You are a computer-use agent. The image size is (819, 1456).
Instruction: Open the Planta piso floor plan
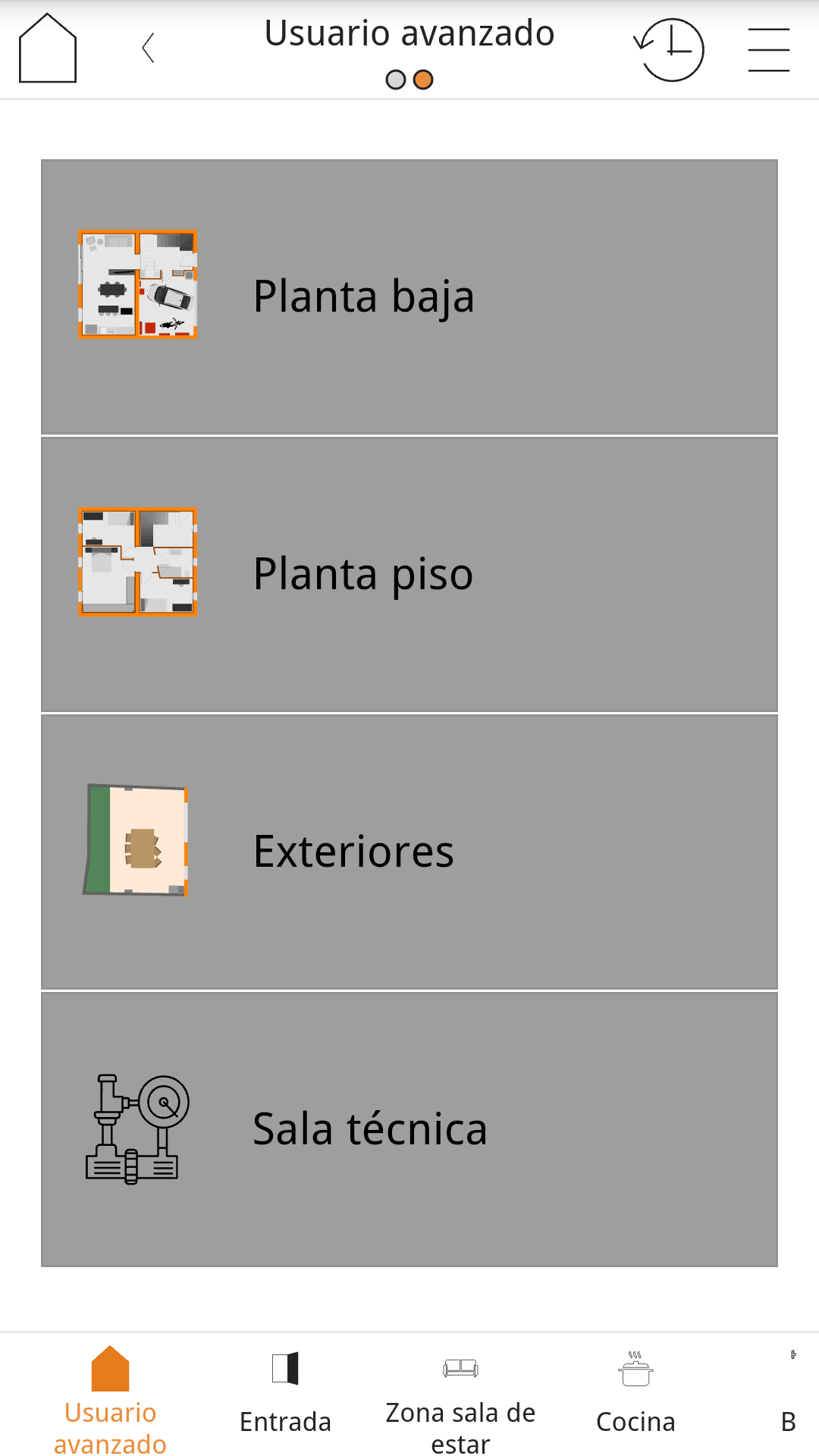409,574
